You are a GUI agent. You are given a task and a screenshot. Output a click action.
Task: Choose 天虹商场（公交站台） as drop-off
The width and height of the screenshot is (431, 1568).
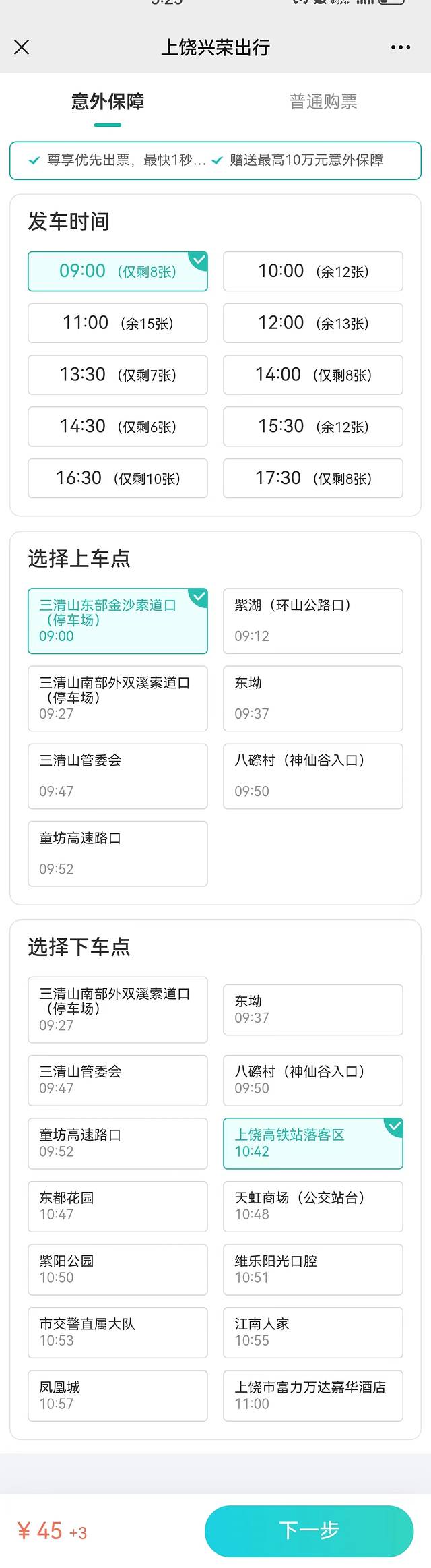tap(313, 1206)
